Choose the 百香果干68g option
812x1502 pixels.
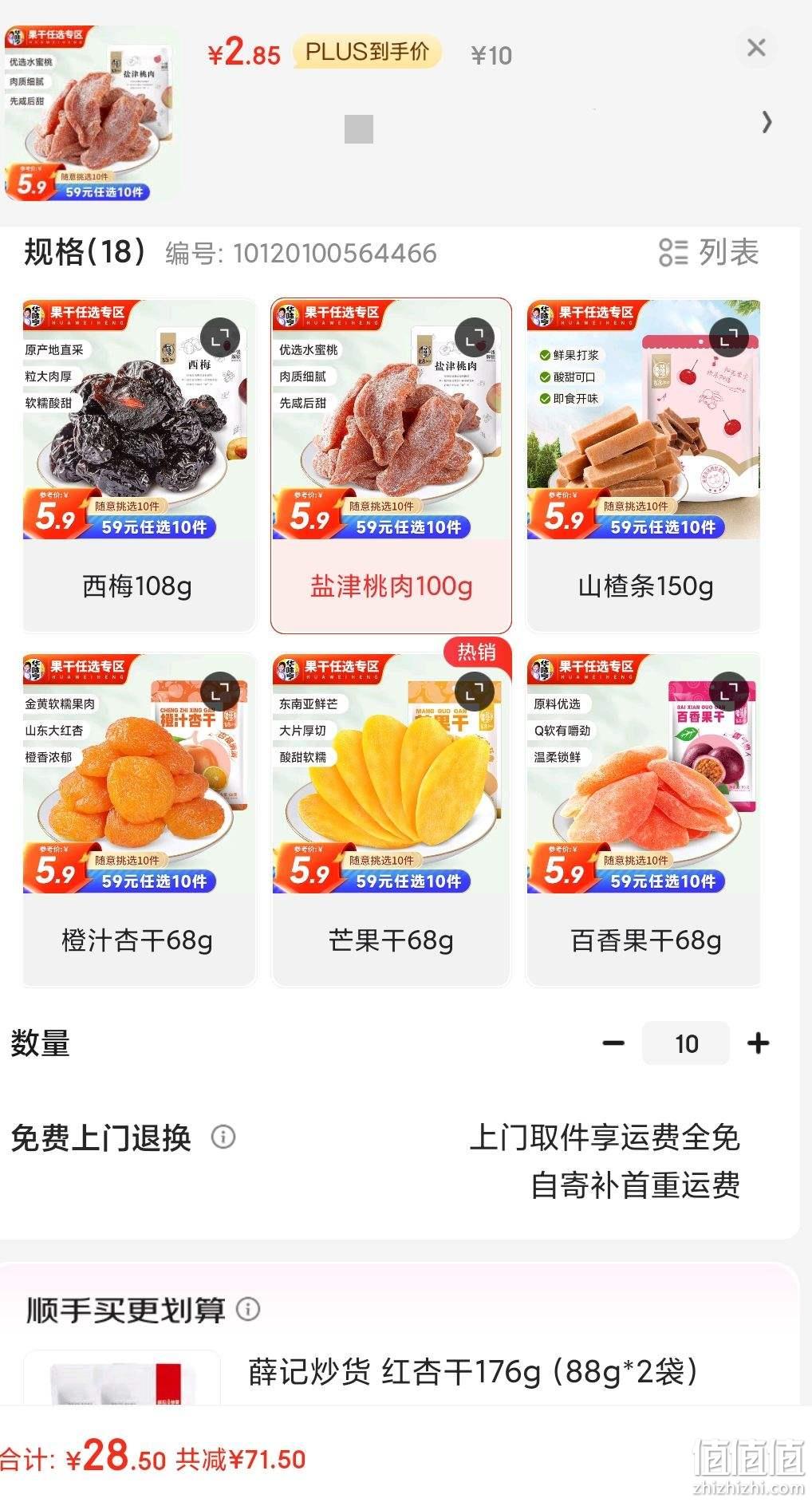(644, 819)
